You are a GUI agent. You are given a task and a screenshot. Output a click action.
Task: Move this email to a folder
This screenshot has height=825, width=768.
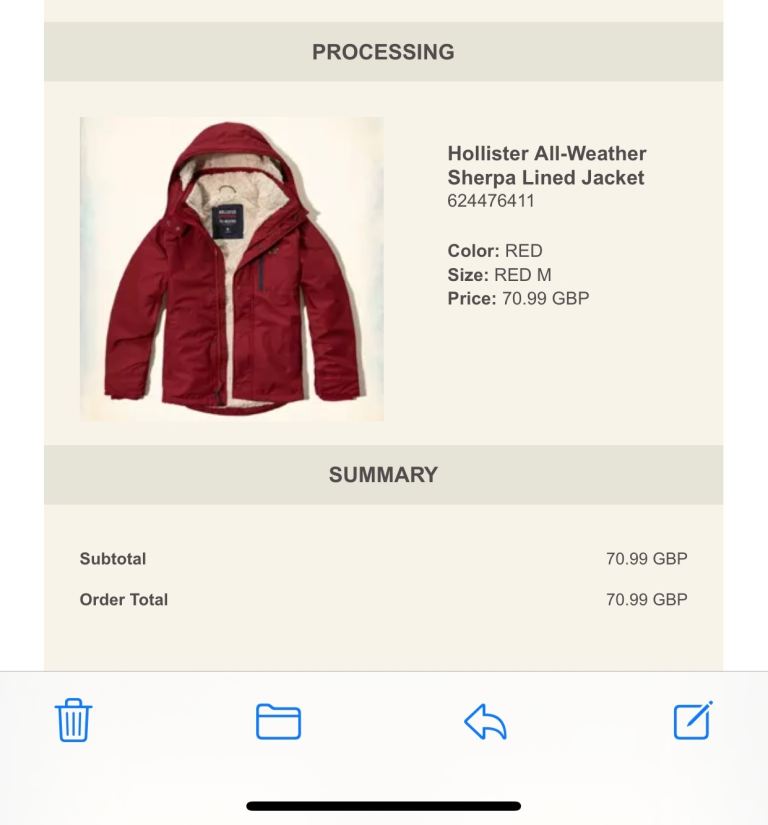(278, 721)
